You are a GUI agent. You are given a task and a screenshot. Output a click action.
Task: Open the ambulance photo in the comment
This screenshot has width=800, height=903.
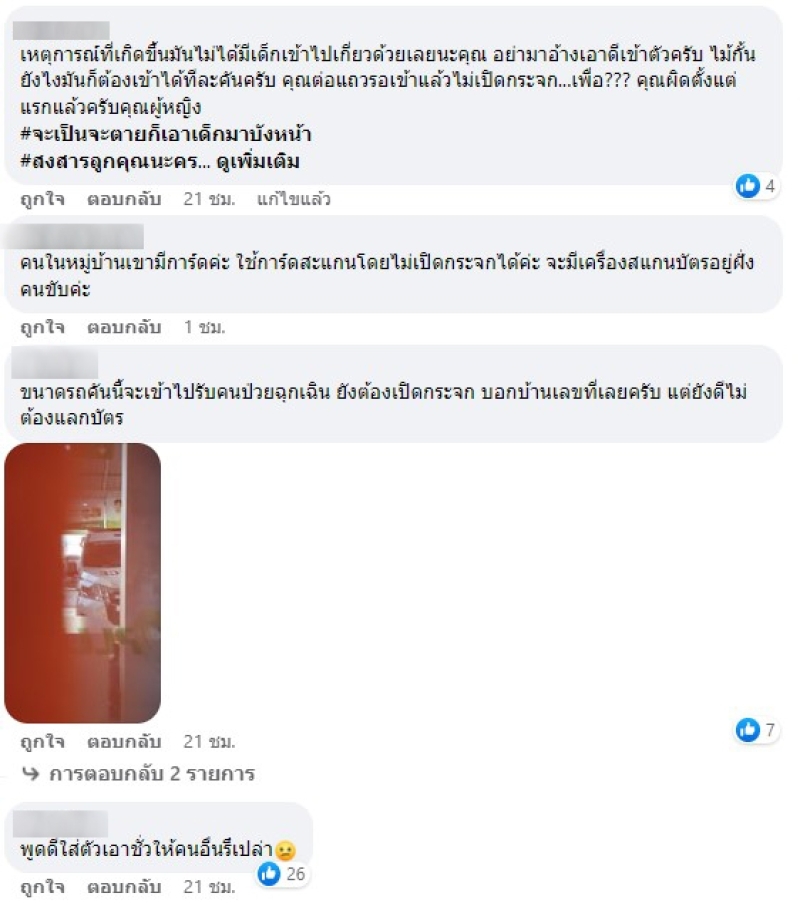(x=83, y=582)
